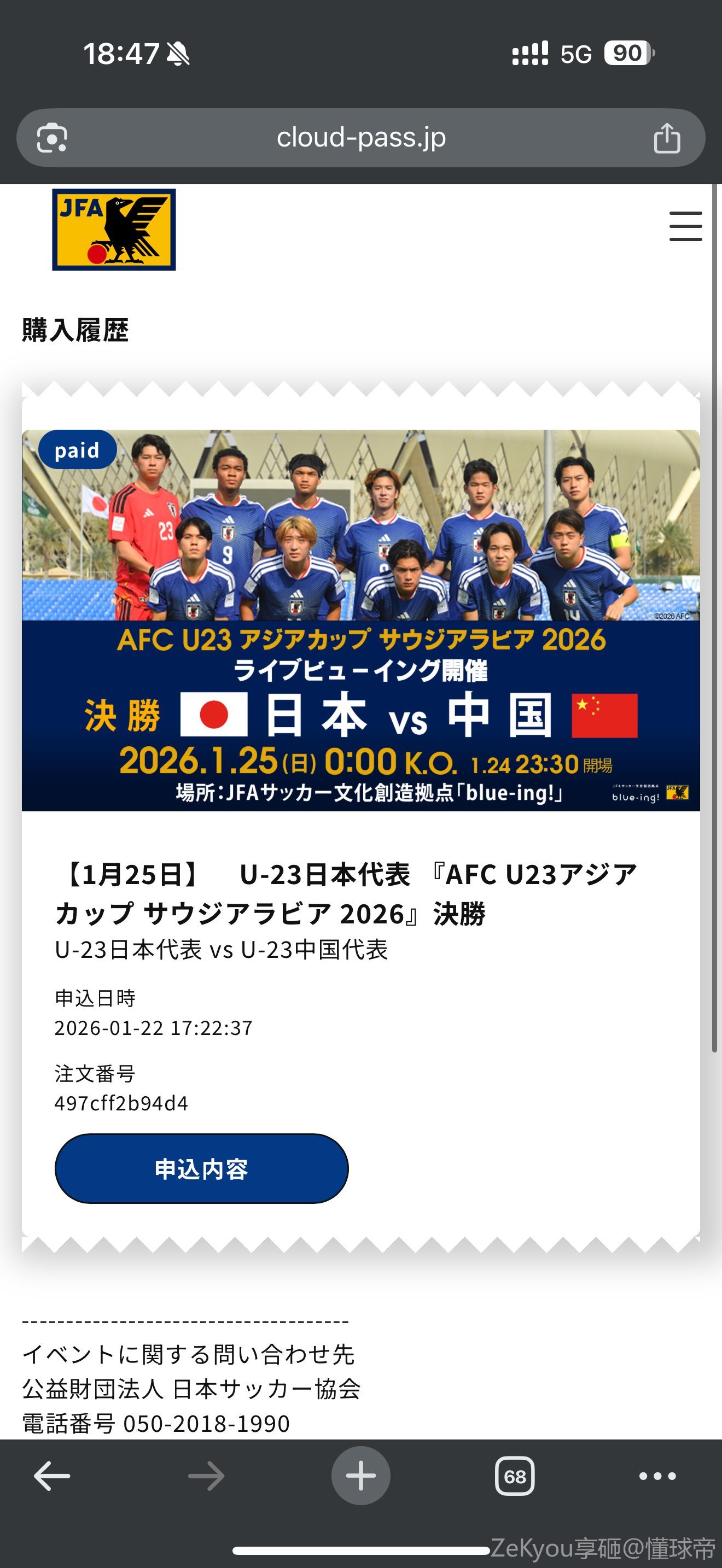Viewport: 722px width, 1568px height.
Task: Open the hamburger menu
Action: [x=685, y=226]
